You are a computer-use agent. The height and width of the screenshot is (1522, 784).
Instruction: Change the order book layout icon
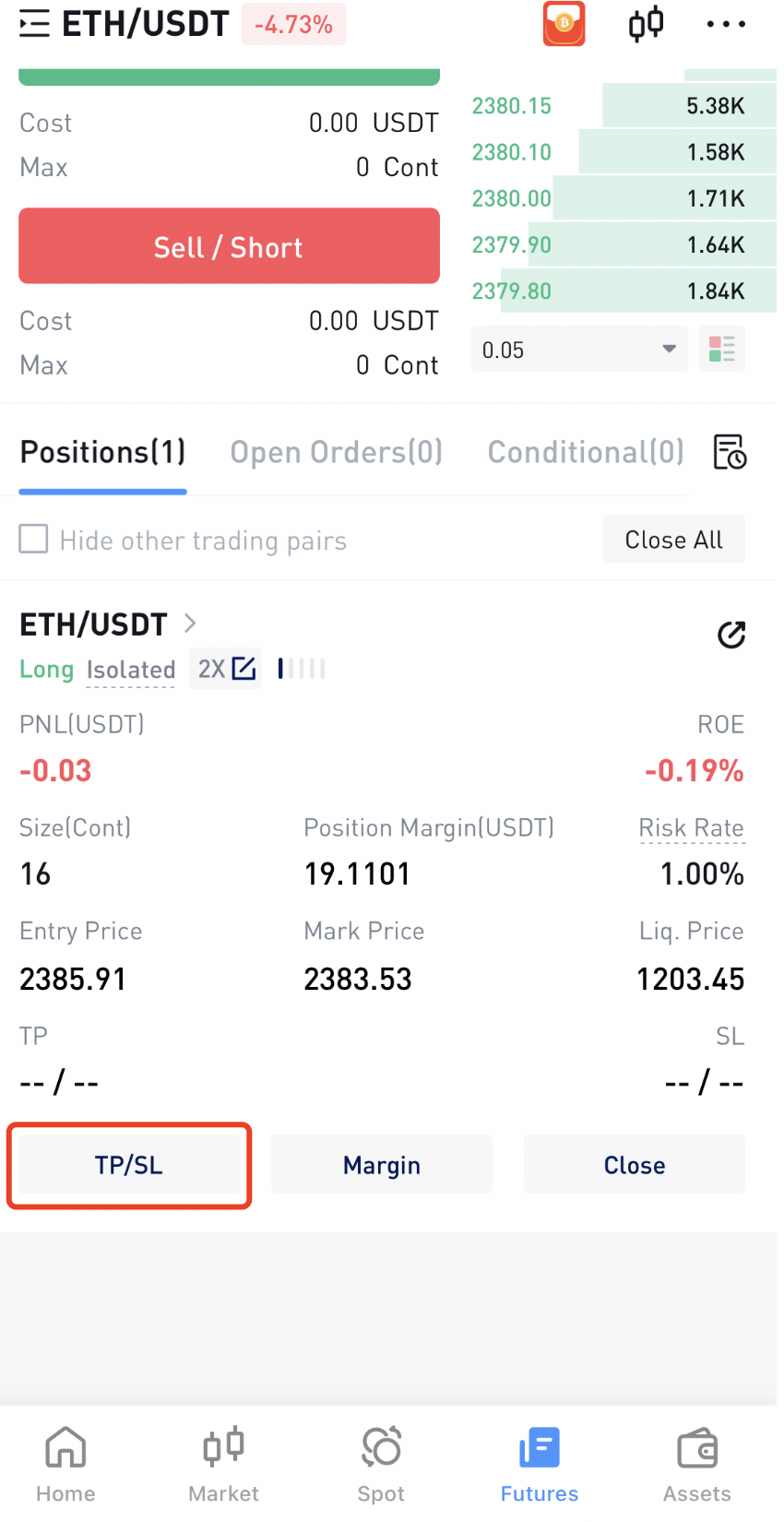click(721, 350)
